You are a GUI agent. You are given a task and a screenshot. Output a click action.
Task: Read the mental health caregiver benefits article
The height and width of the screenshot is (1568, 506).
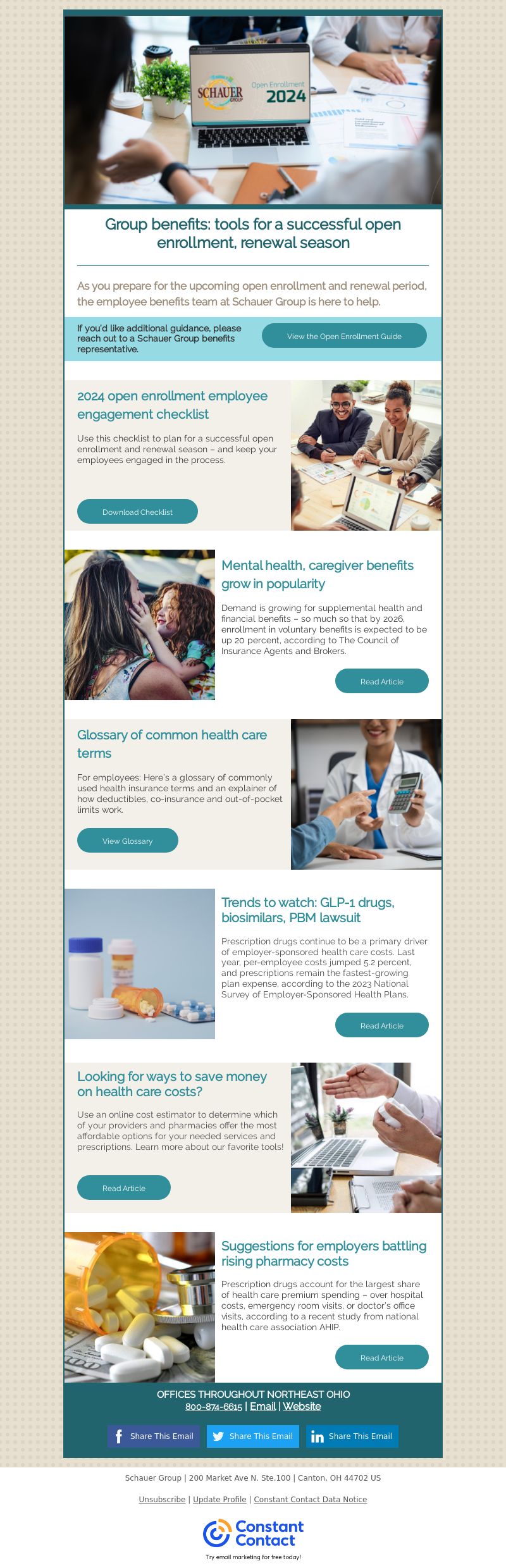(x=381, y=681)
